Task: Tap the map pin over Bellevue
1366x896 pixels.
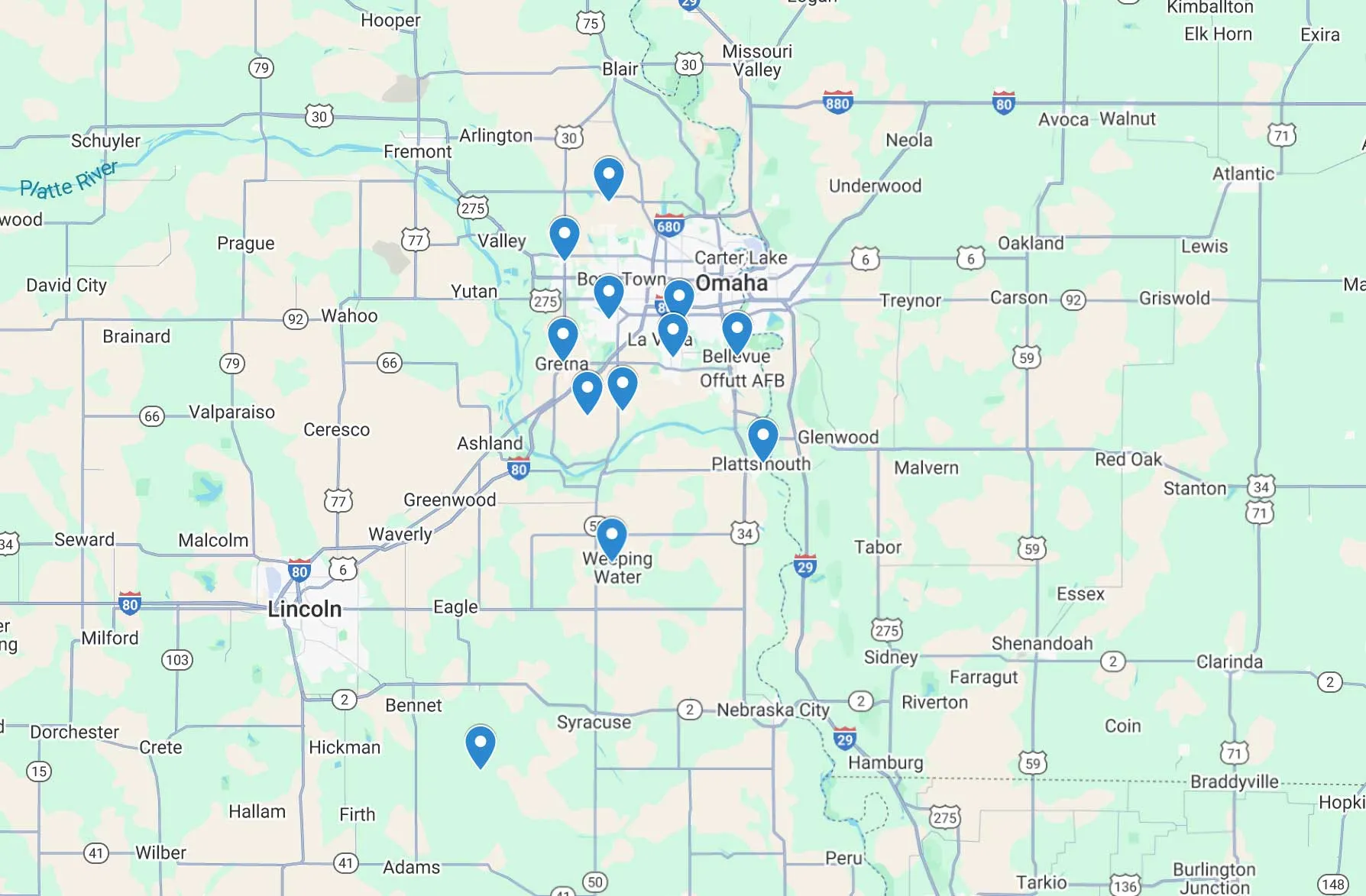Action: [x=737, y=331]
